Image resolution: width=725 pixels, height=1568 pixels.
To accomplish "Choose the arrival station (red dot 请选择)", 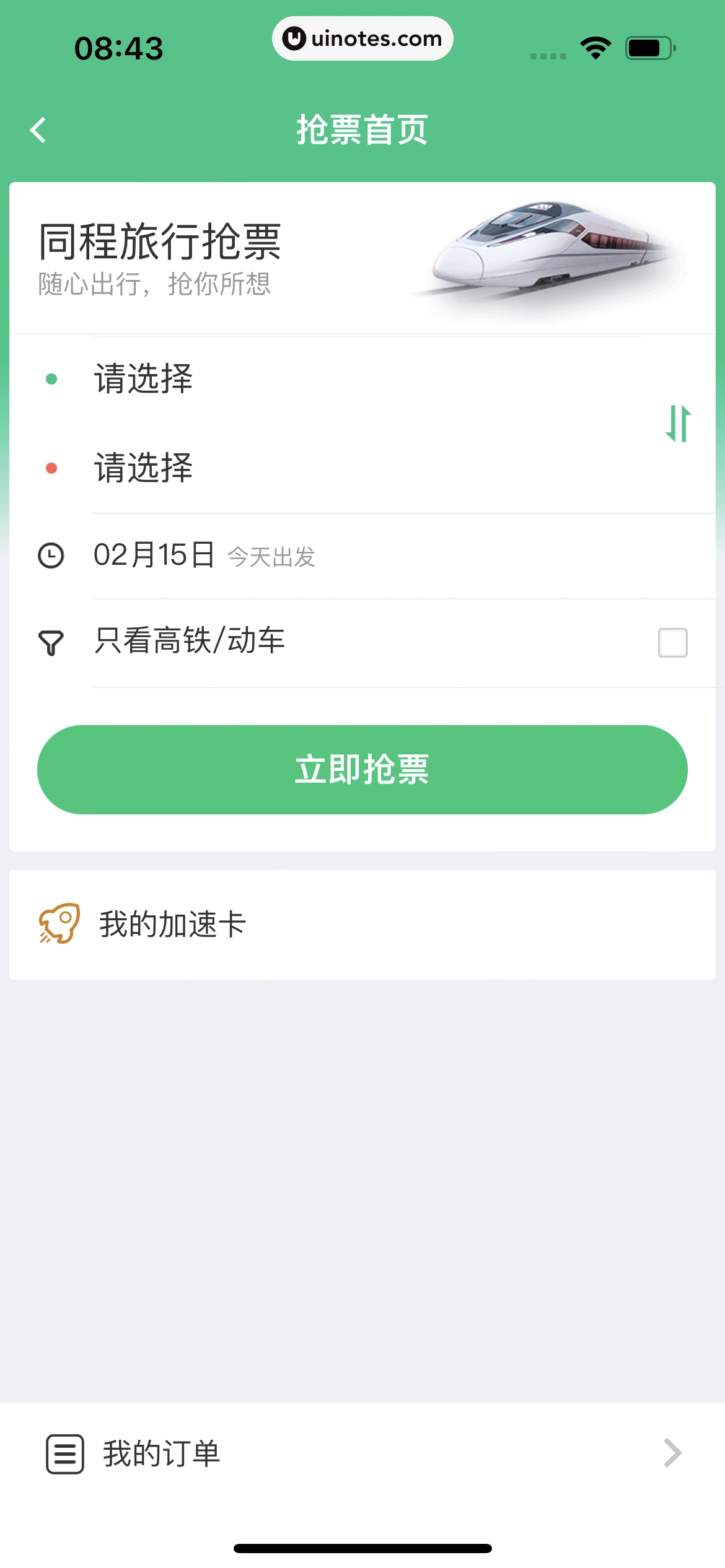I will (144, 468).
